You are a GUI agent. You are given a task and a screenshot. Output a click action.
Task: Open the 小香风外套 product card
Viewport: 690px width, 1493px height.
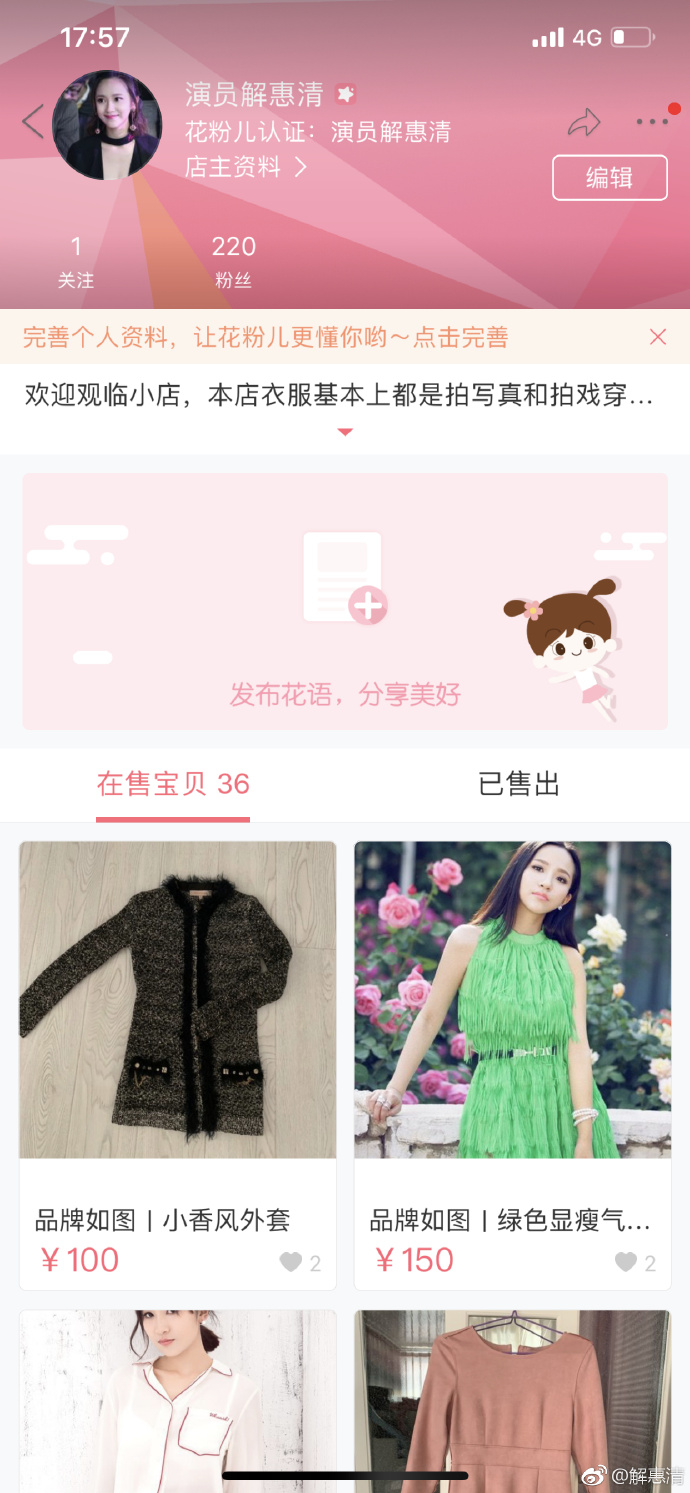click(x=178, y=1000)
